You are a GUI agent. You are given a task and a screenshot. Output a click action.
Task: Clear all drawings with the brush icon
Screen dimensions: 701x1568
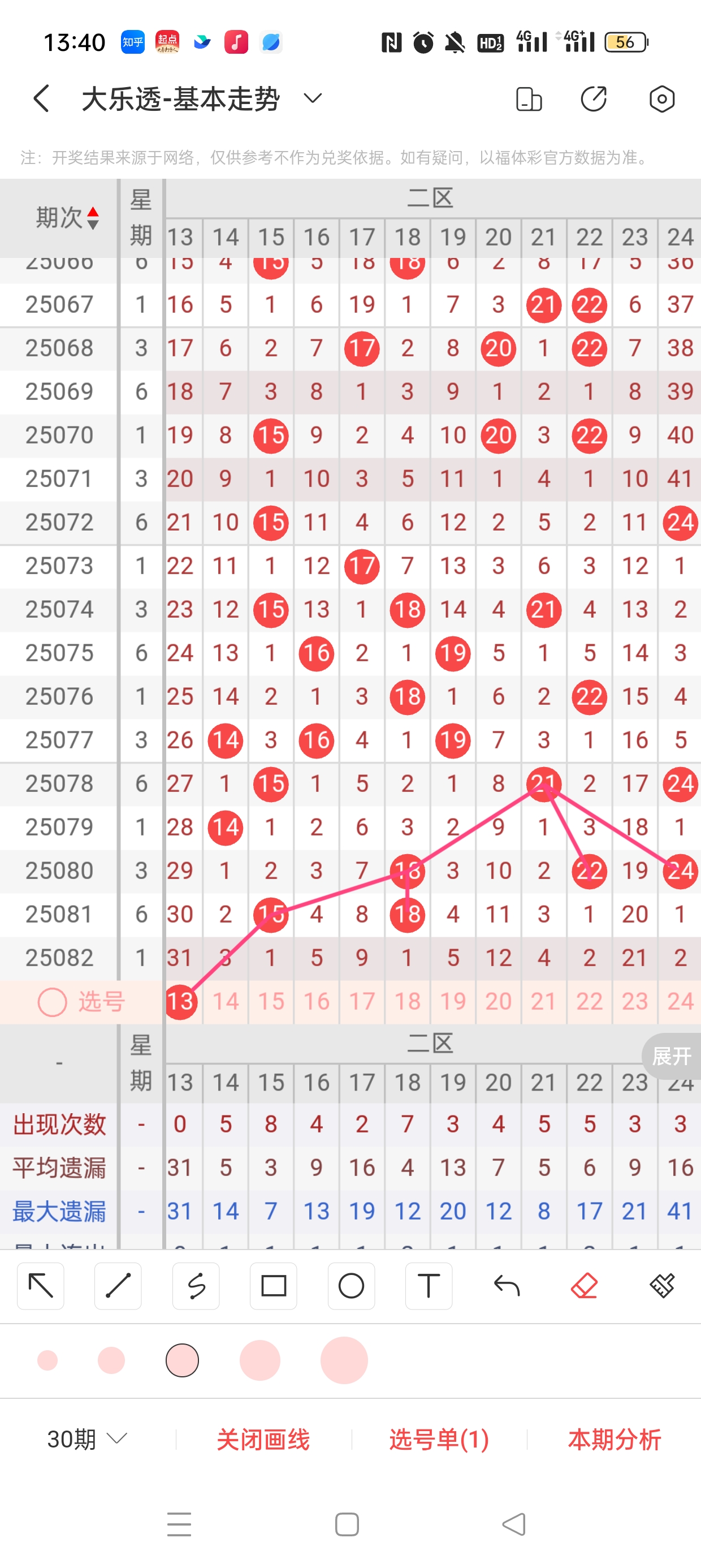click(661, 1286)
